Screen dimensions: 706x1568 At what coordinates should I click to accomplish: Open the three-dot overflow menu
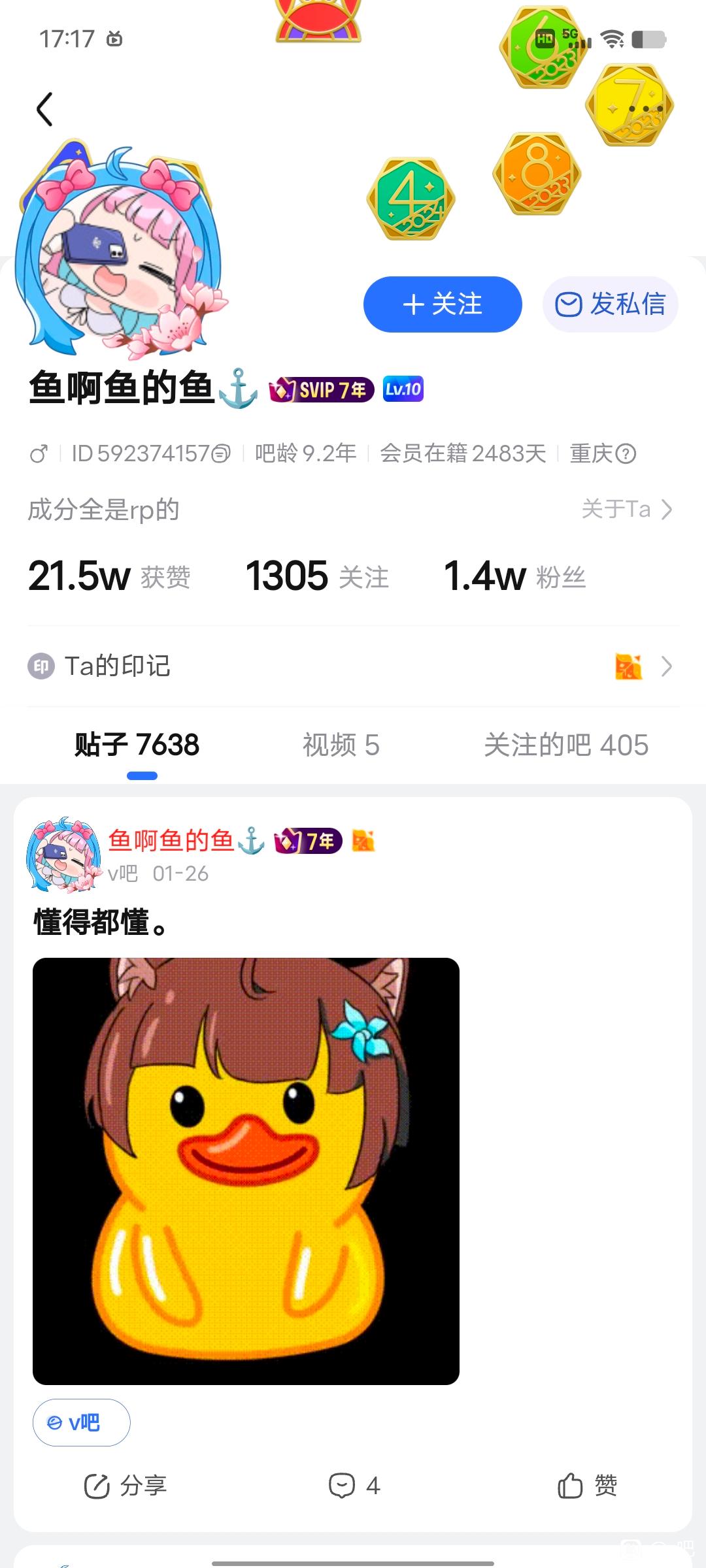pyautogui.click(x=646, y=108)
